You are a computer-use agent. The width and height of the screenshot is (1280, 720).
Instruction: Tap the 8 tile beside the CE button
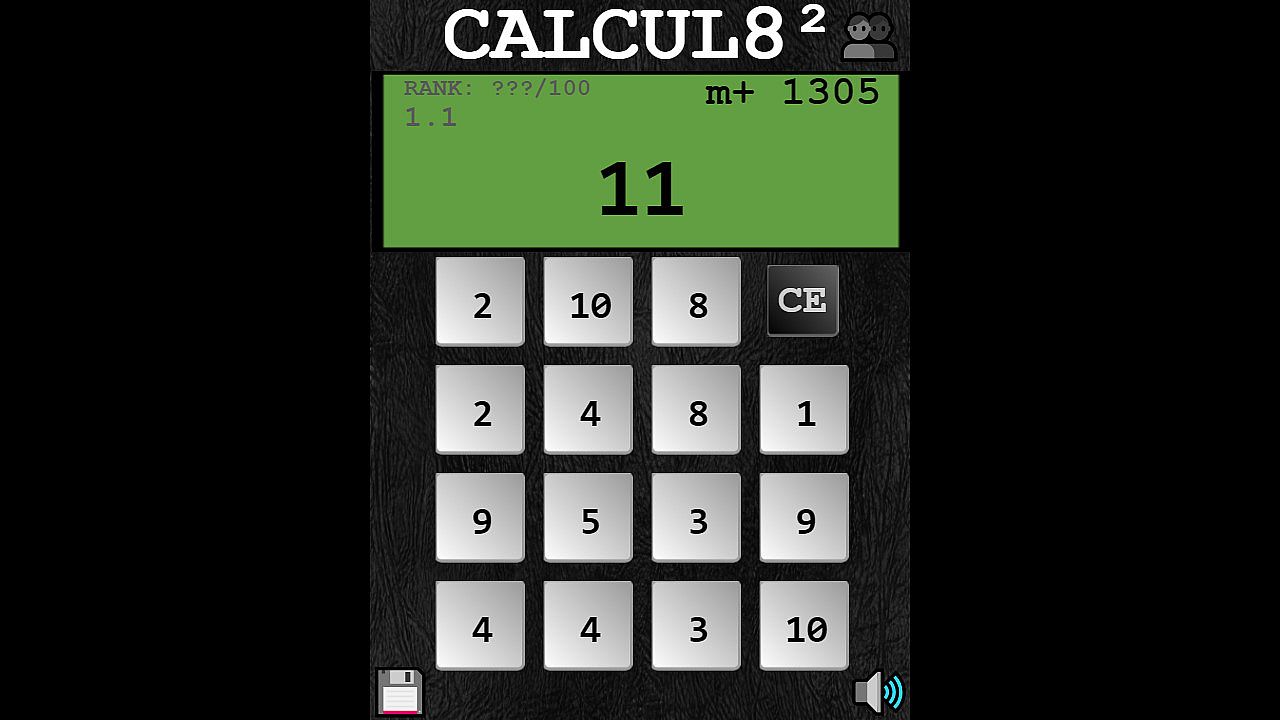[x=696, y=302]
